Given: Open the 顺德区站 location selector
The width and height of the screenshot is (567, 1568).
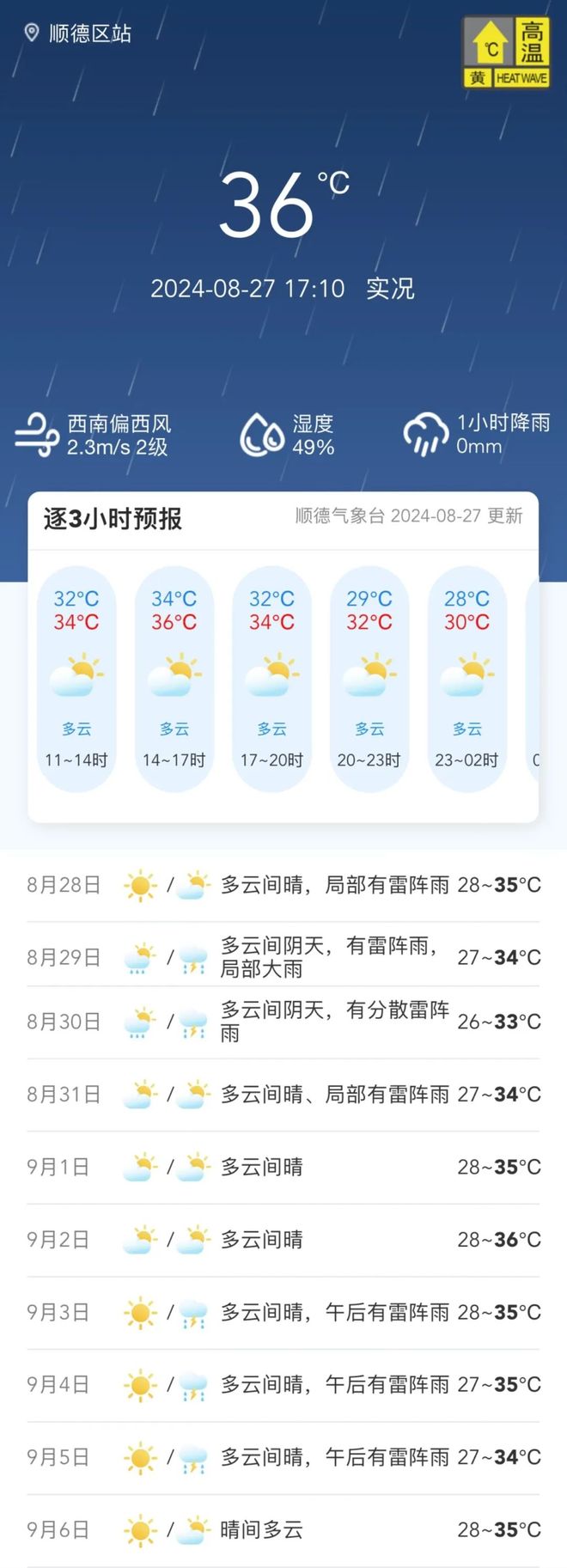Looking at the screenshot, I should point(79,34).
